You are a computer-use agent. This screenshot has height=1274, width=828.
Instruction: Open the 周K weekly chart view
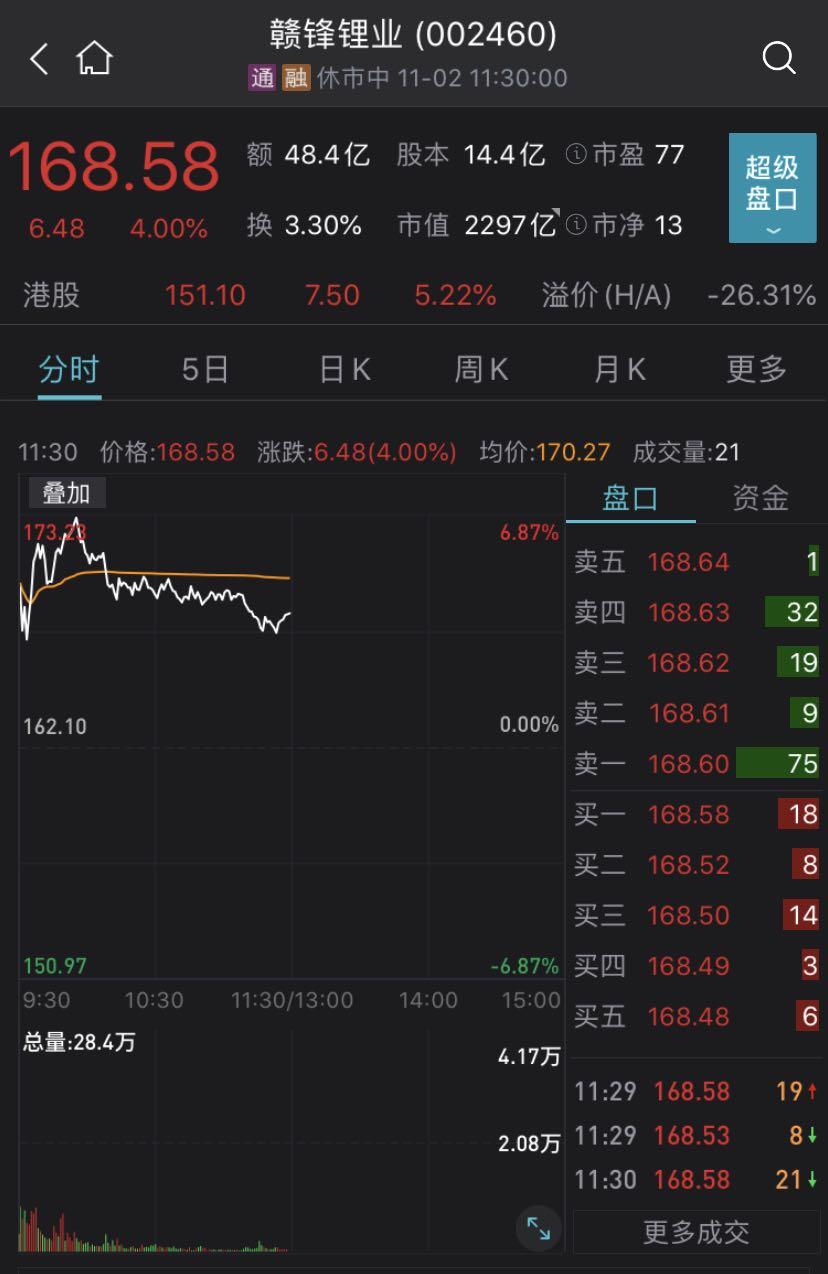coord(480,368)
